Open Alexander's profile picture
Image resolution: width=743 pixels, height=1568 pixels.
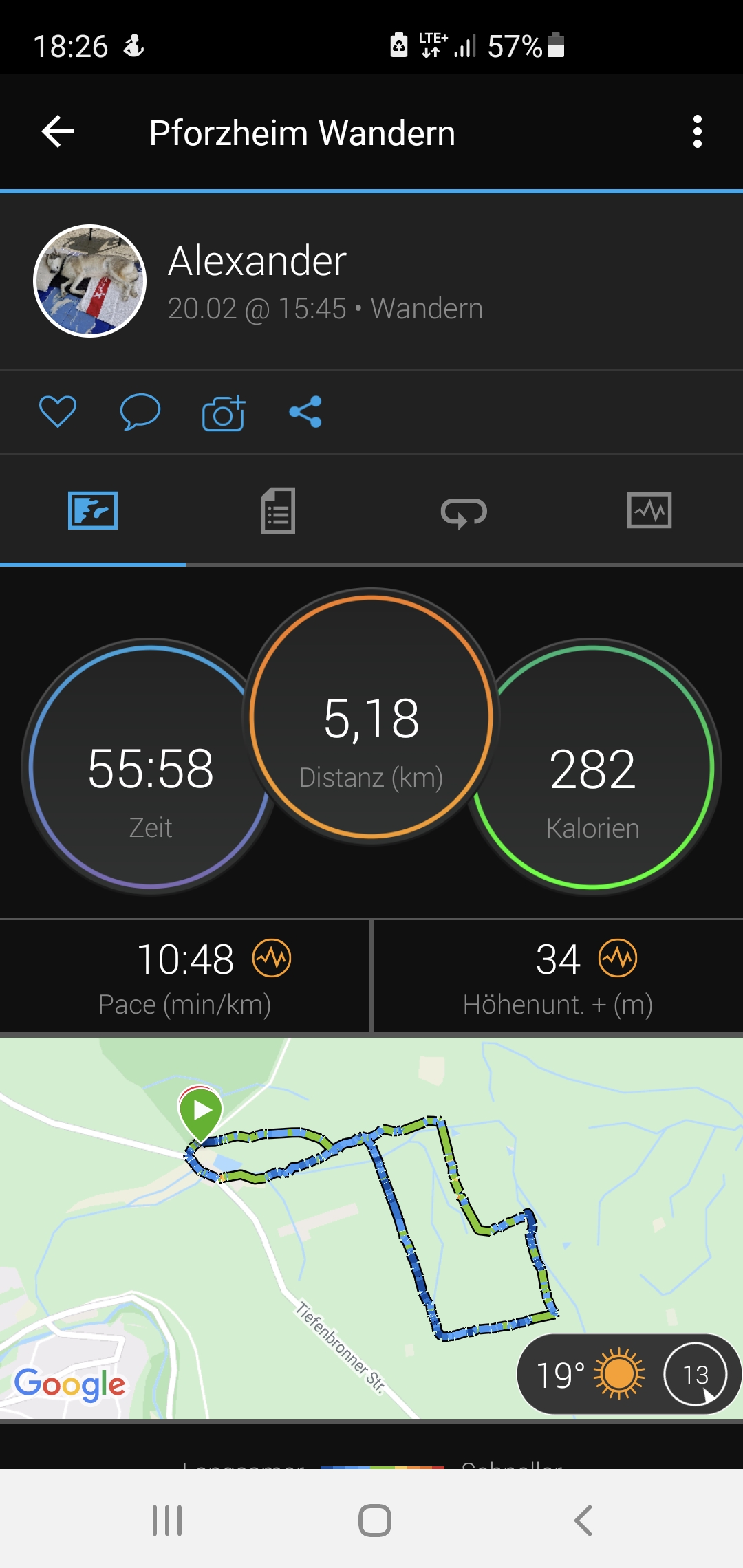[x=90, y=281]
